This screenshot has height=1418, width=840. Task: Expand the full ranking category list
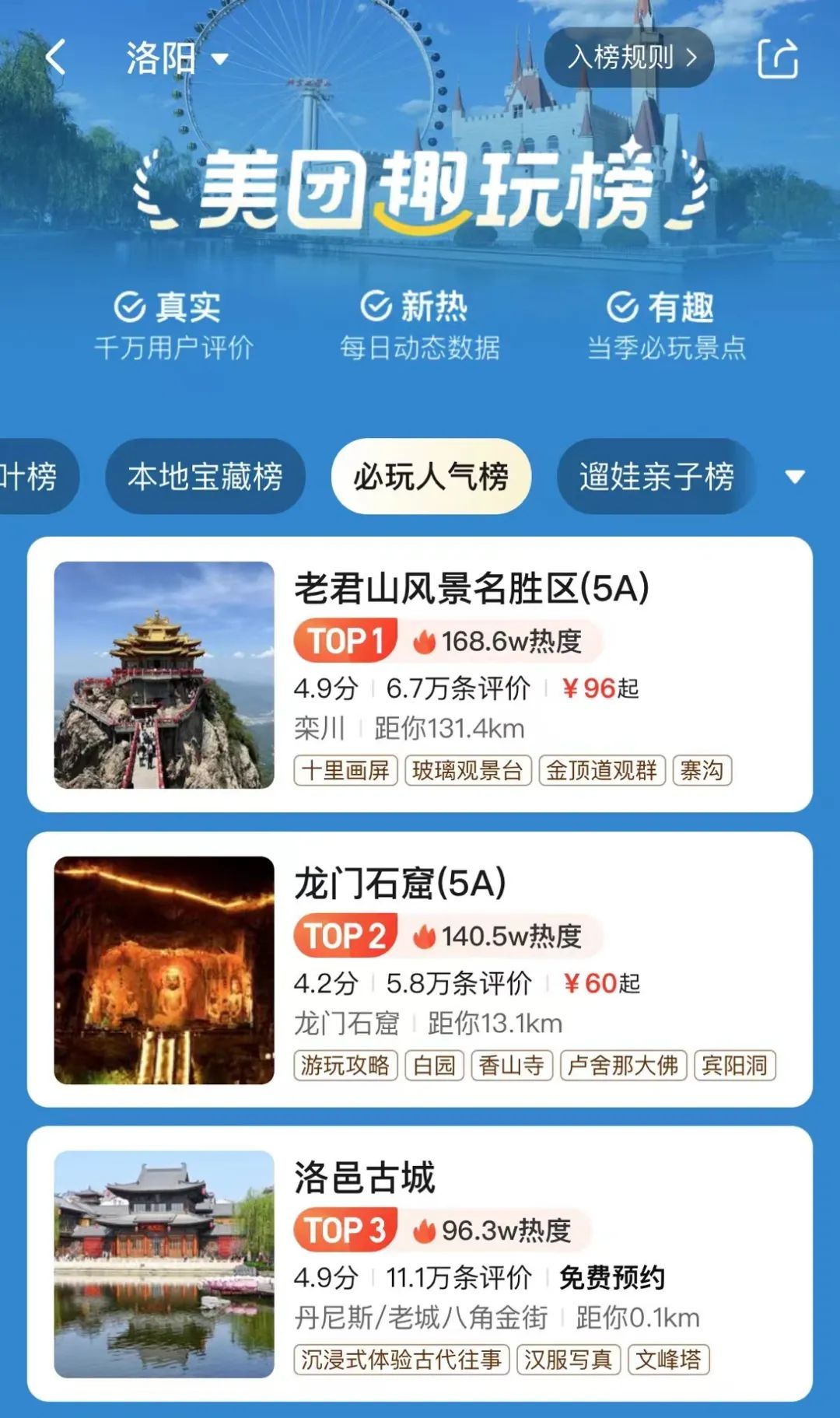pyautogui.click(x=795, y=476)
